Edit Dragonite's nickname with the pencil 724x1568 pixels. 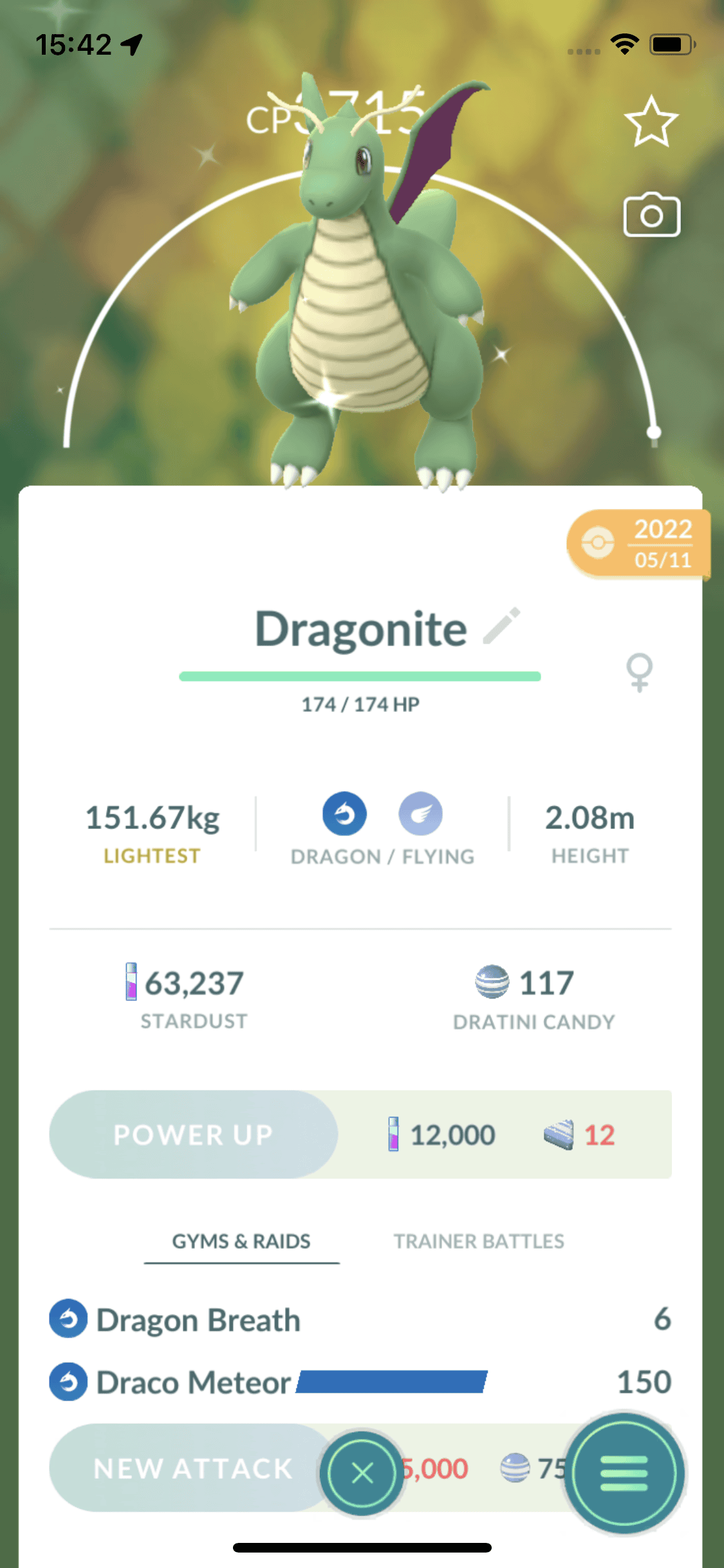click(502, 626)
